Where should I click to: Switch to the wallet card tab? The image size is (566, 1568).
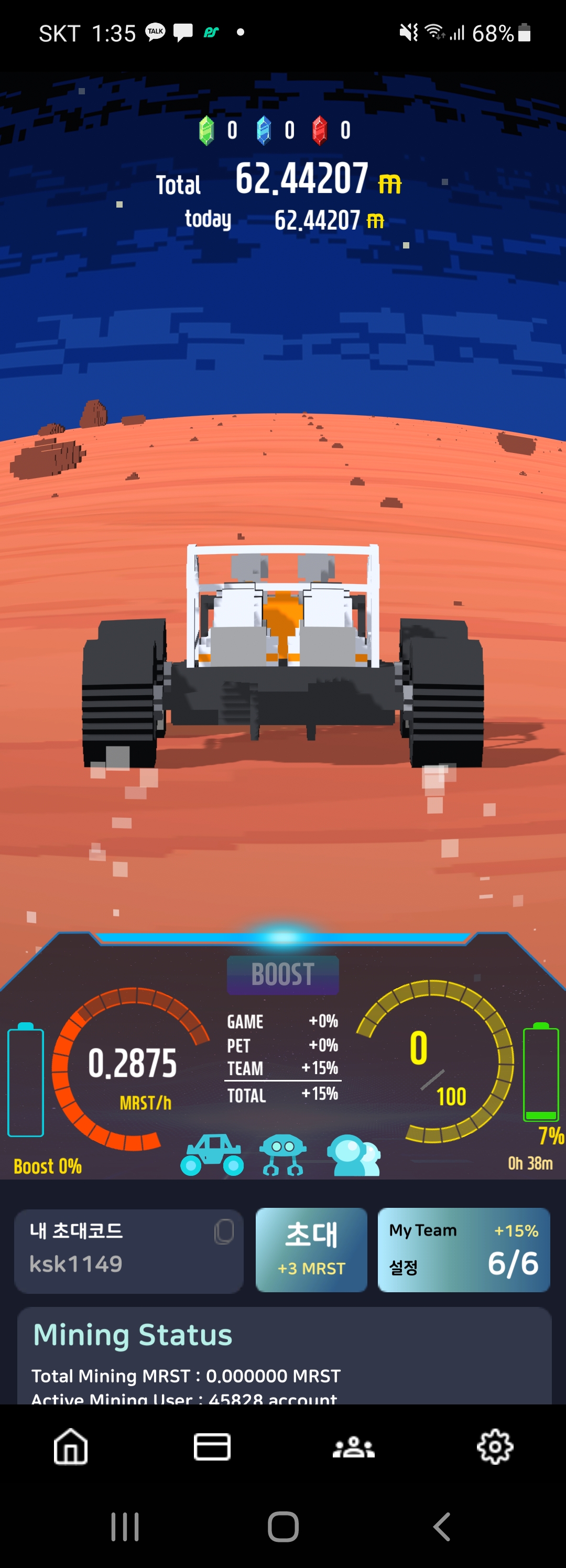coord(212,1446)
